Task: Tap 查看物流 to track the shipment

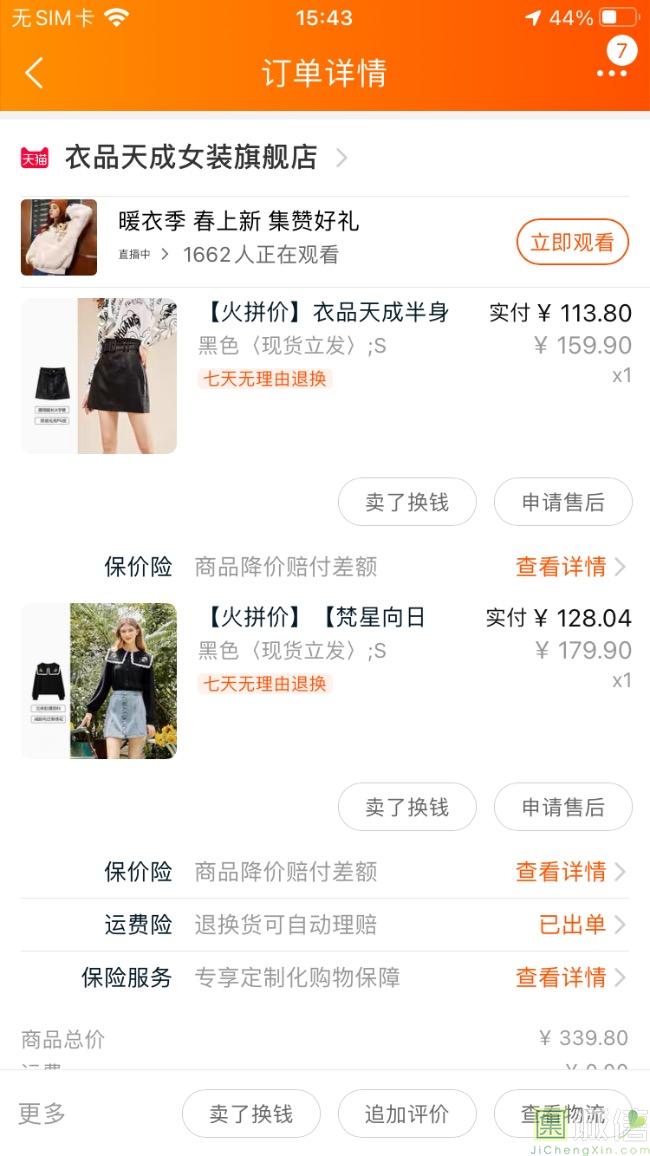Action: click(562, 1114)
